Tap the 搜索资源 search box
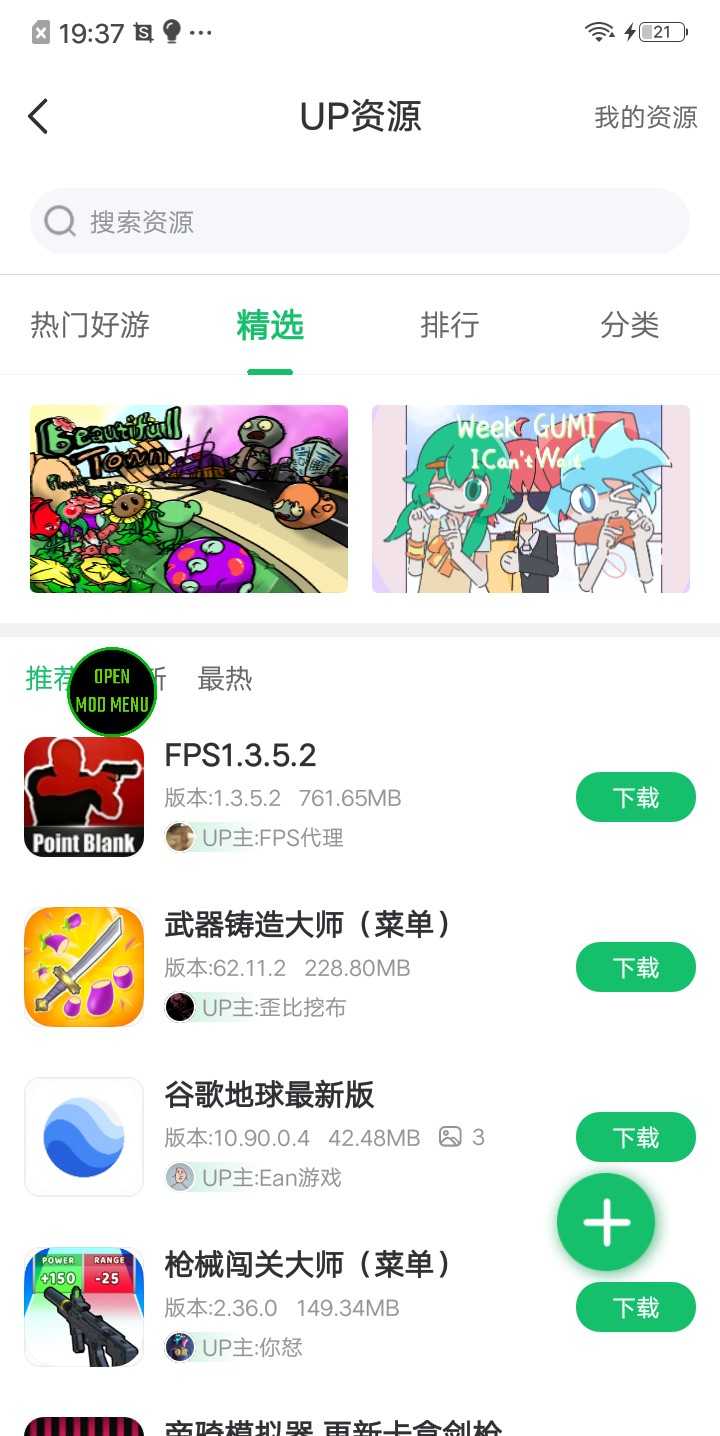 coord(360,221)
